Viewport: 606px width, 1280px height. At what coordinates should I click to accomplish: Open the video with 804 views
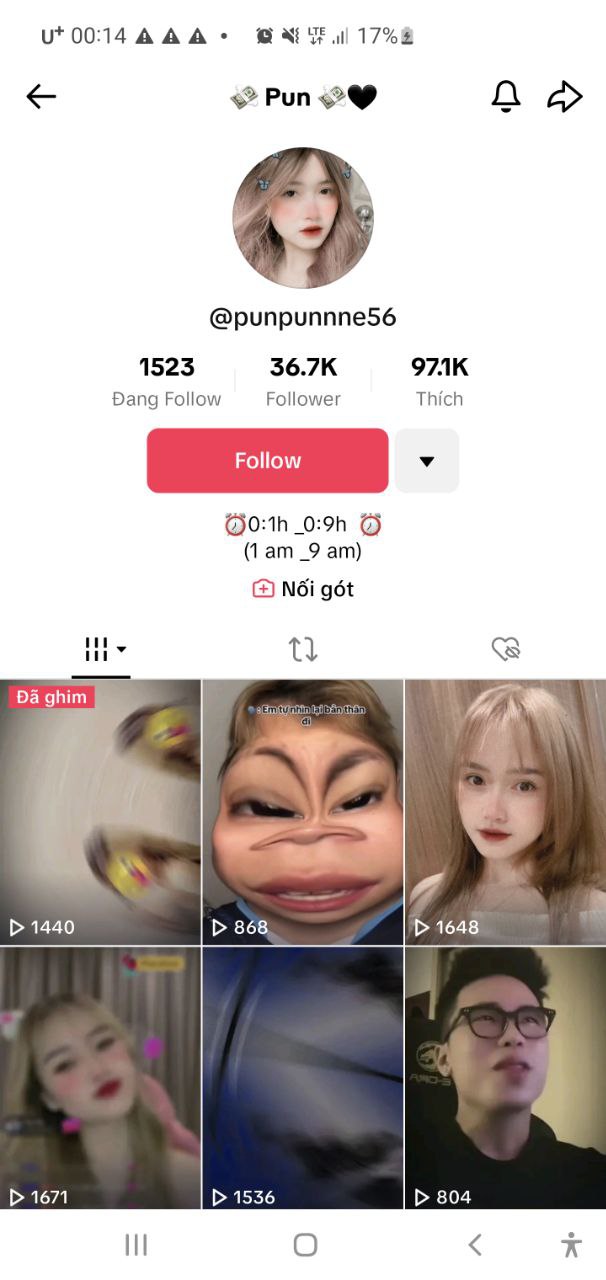[505, 1078]
